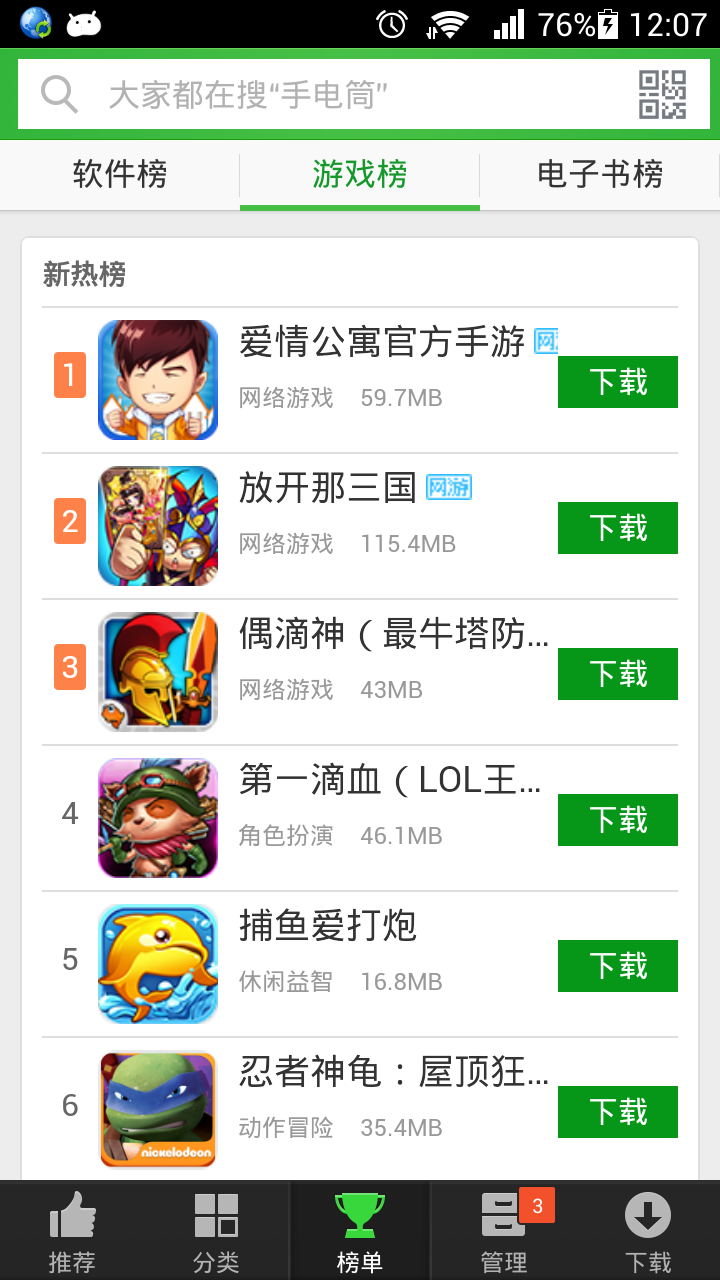Screen dimensions: 720x1280
Task: Download the 偶滴神 game
Action: pyautogui.click(x=617, y=674)
